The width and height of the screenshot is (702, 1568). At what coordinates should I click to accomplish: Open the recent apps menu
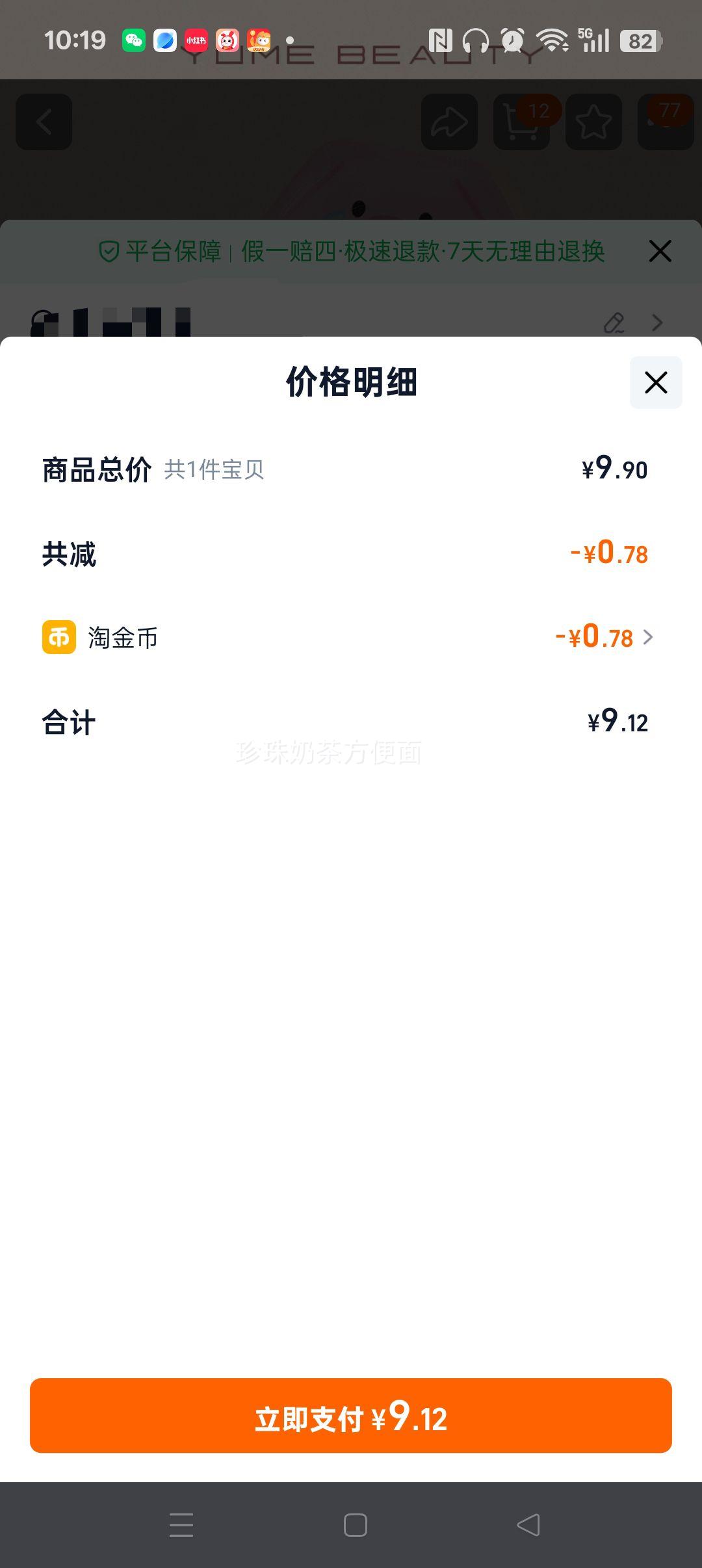181,1524
